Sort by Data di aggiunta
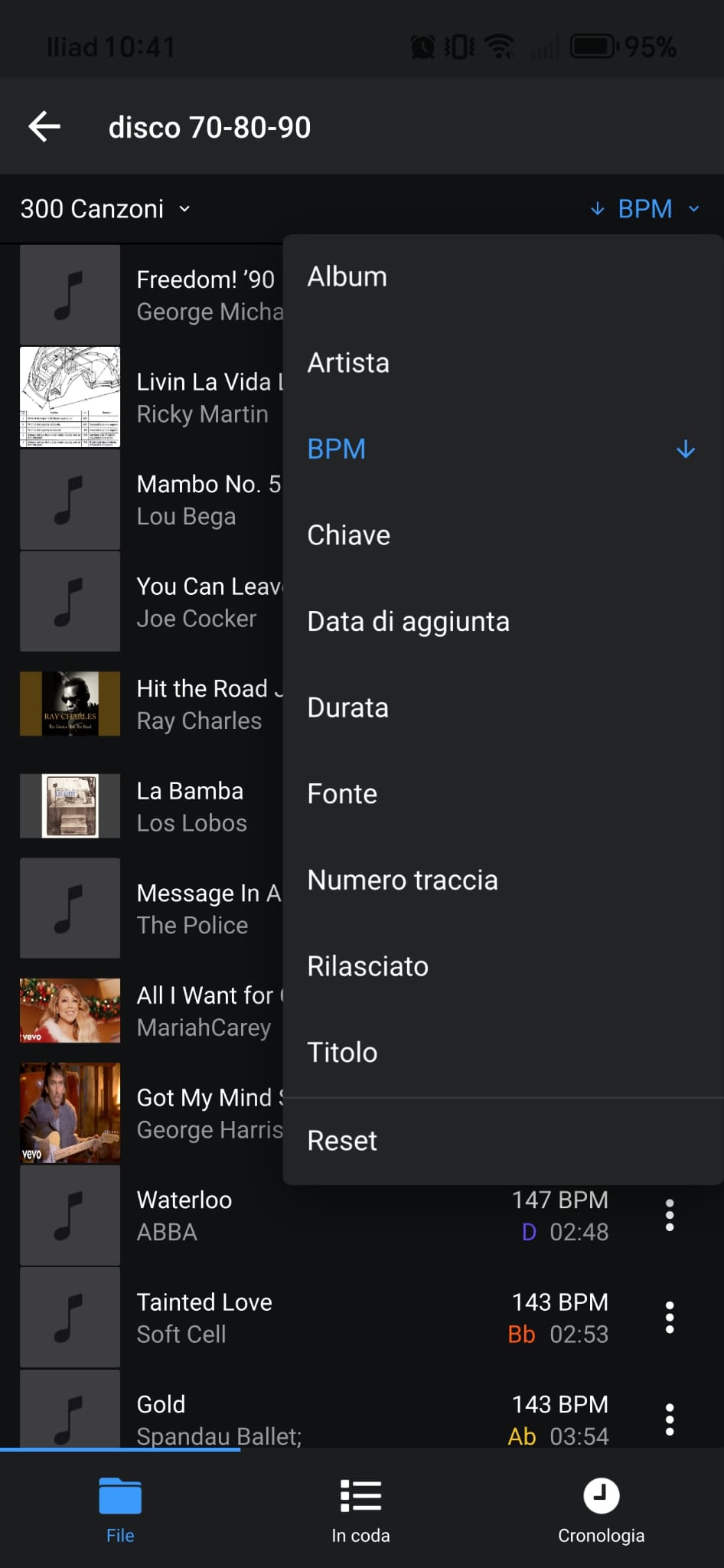The image size is (724, 1568). pos(408,622)
